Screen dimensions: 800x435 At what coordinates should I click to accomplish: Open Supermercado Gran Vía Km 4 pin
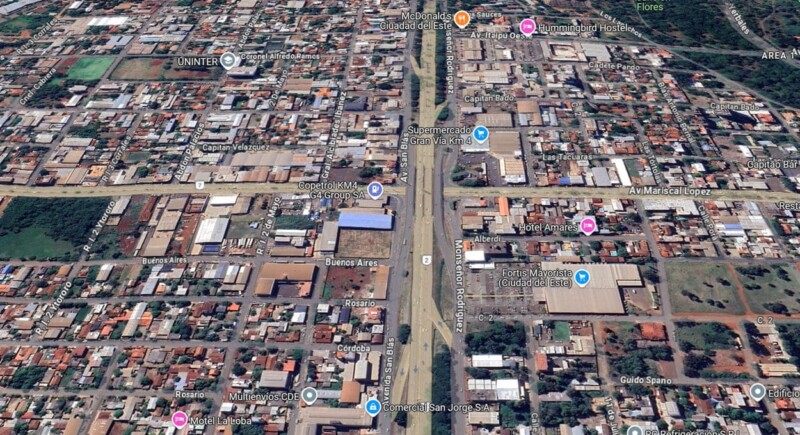coord(481,134)
